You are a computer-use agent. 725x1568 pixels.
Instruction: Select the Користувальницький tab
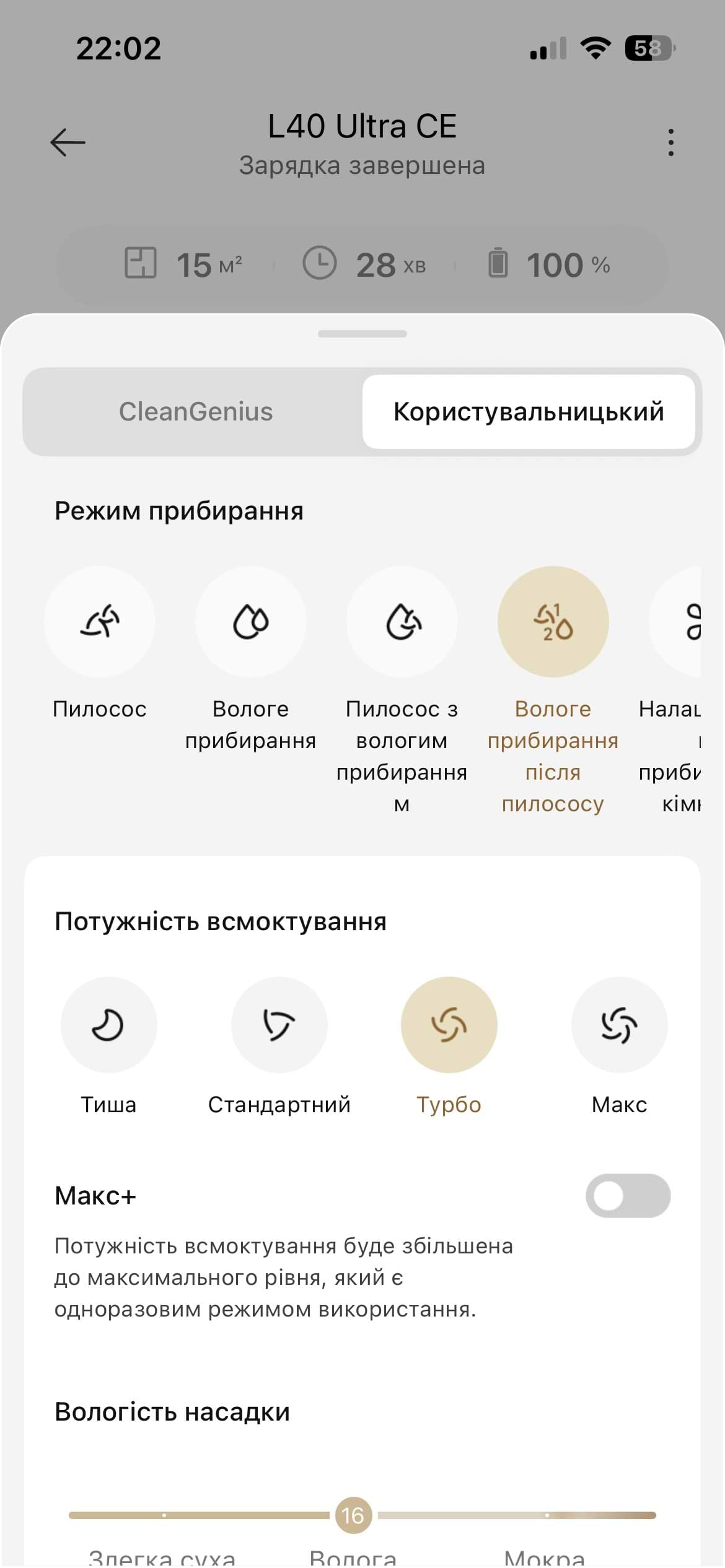529,412
